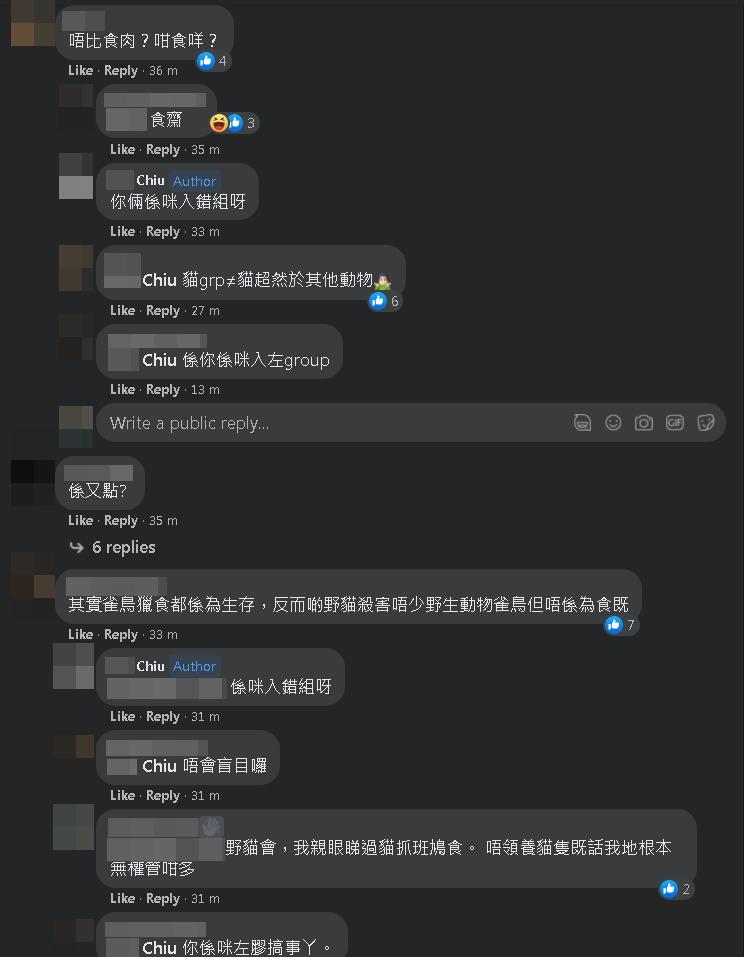
Task: Open the emoji picker in the reply box
Action: click(613, 423)
